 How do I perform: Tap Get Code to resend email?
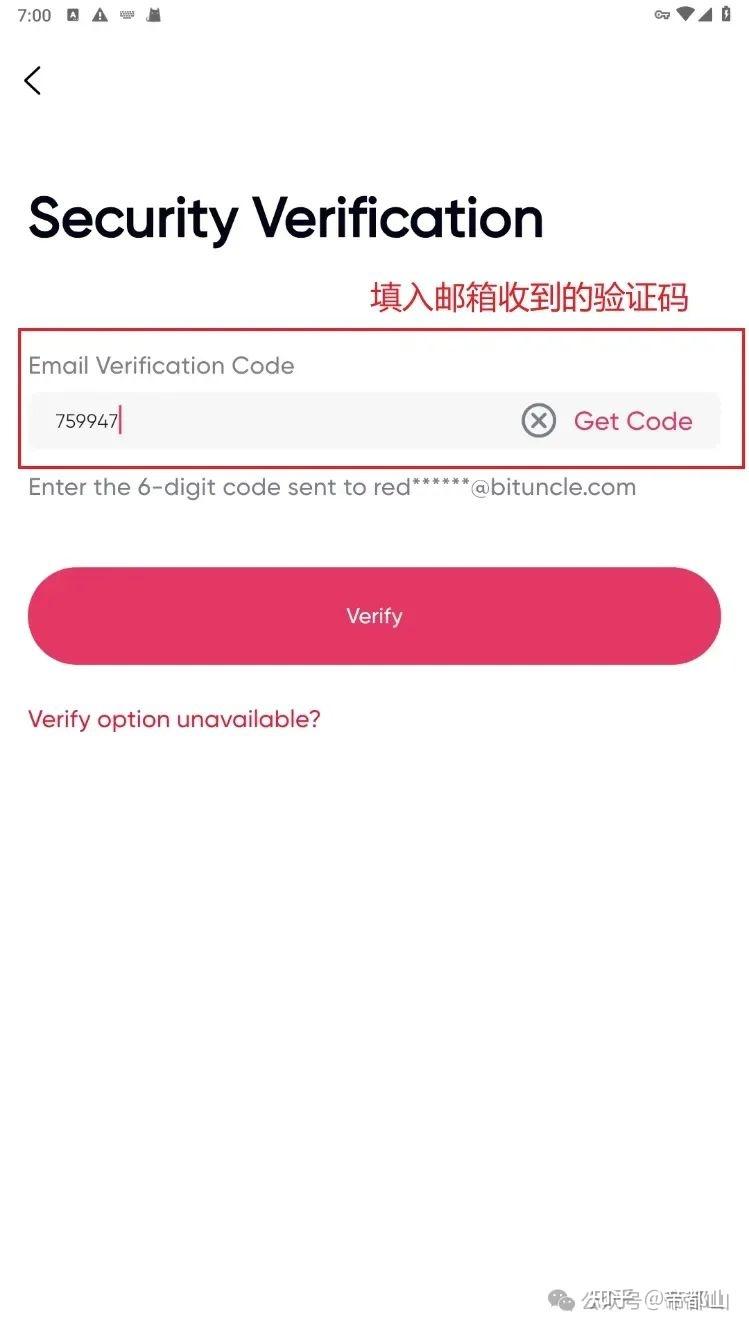pyautogui.click(x=633, y=421)
